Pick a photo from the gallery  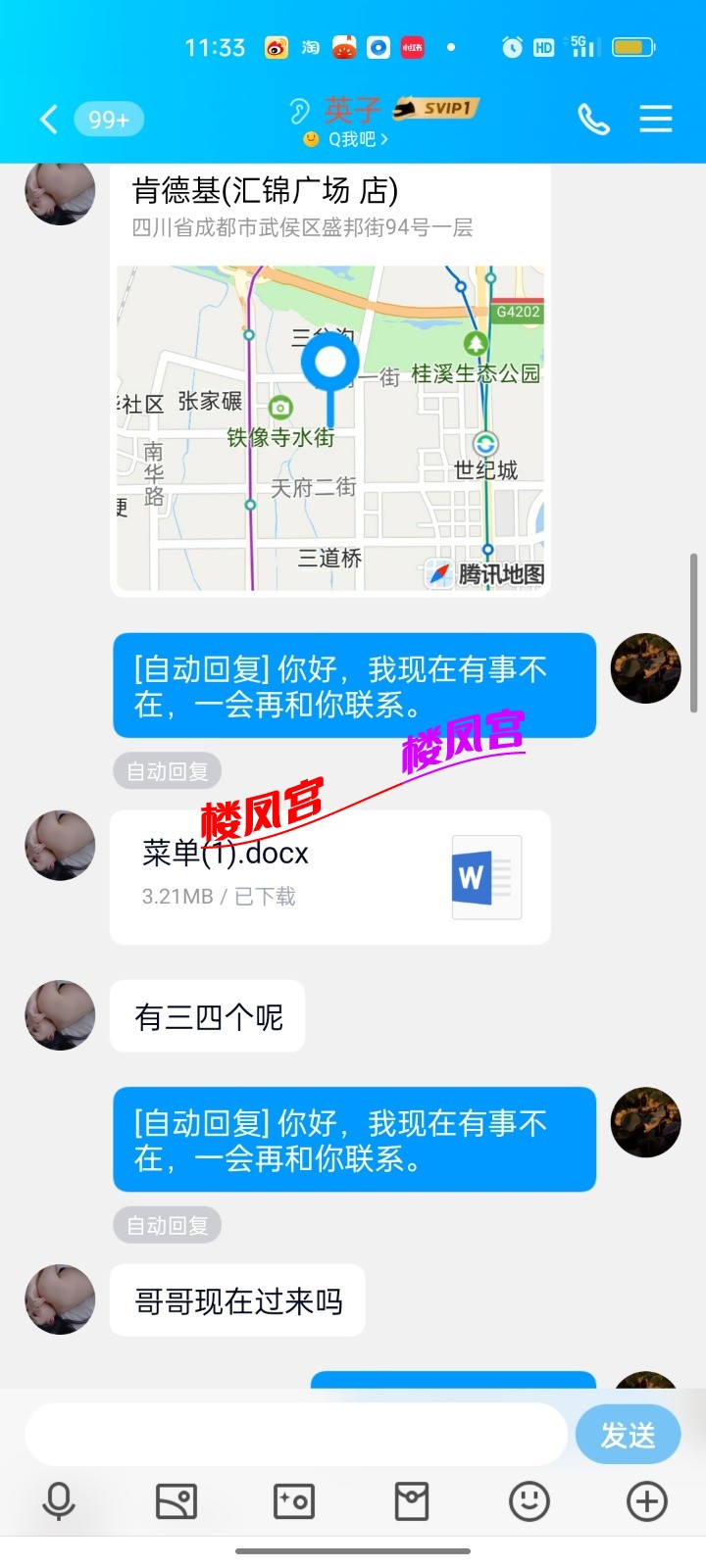(176, 1501)
